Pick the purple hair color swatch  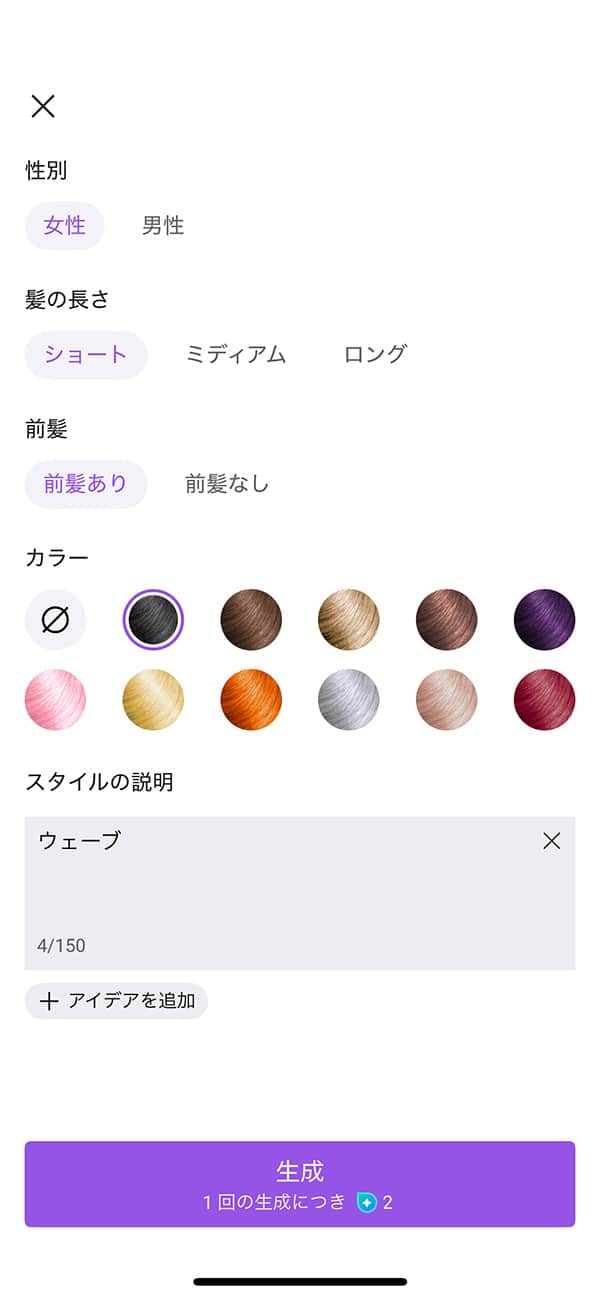(545, 620)
